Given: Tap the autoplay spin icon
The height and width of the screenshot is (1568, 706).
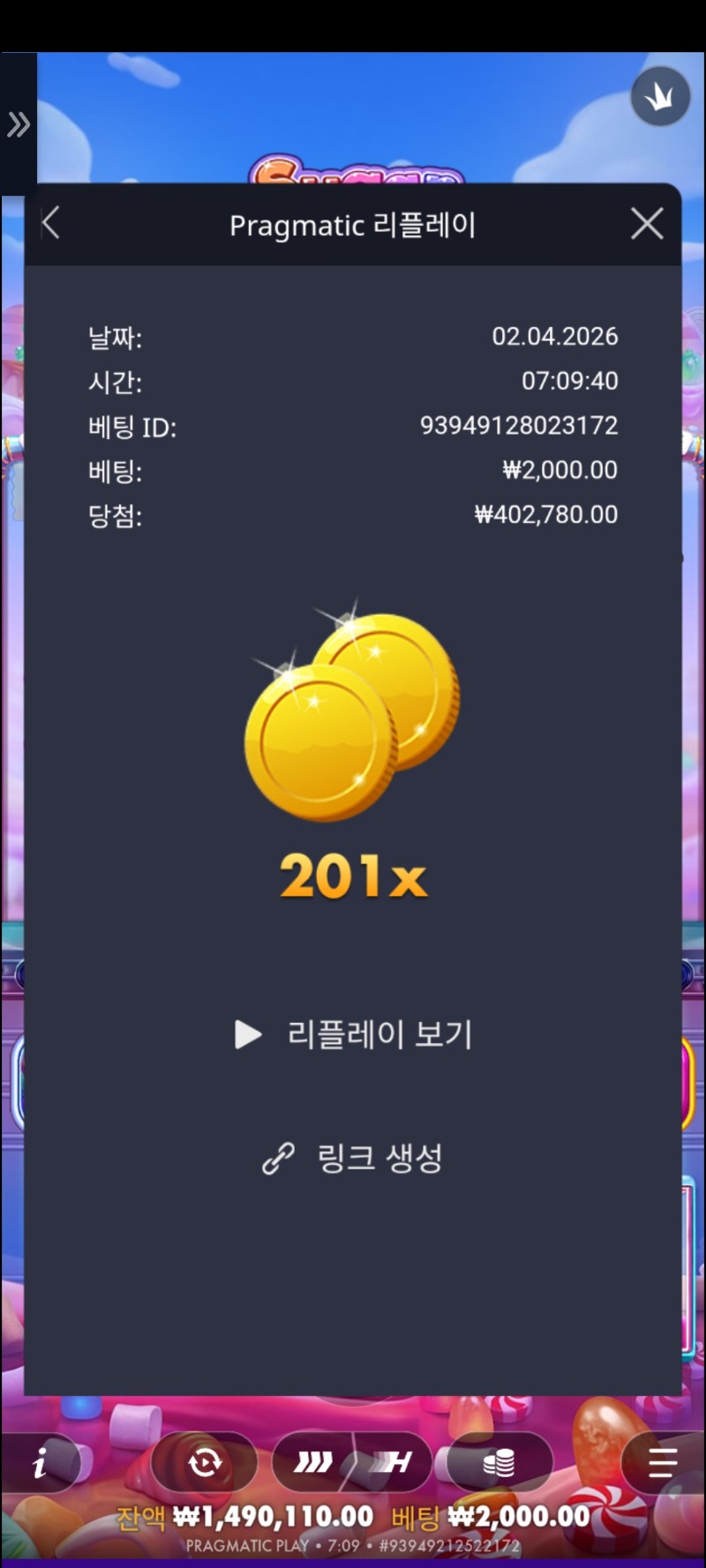Looking at the screenshot, I should [x=205, y=1464].
